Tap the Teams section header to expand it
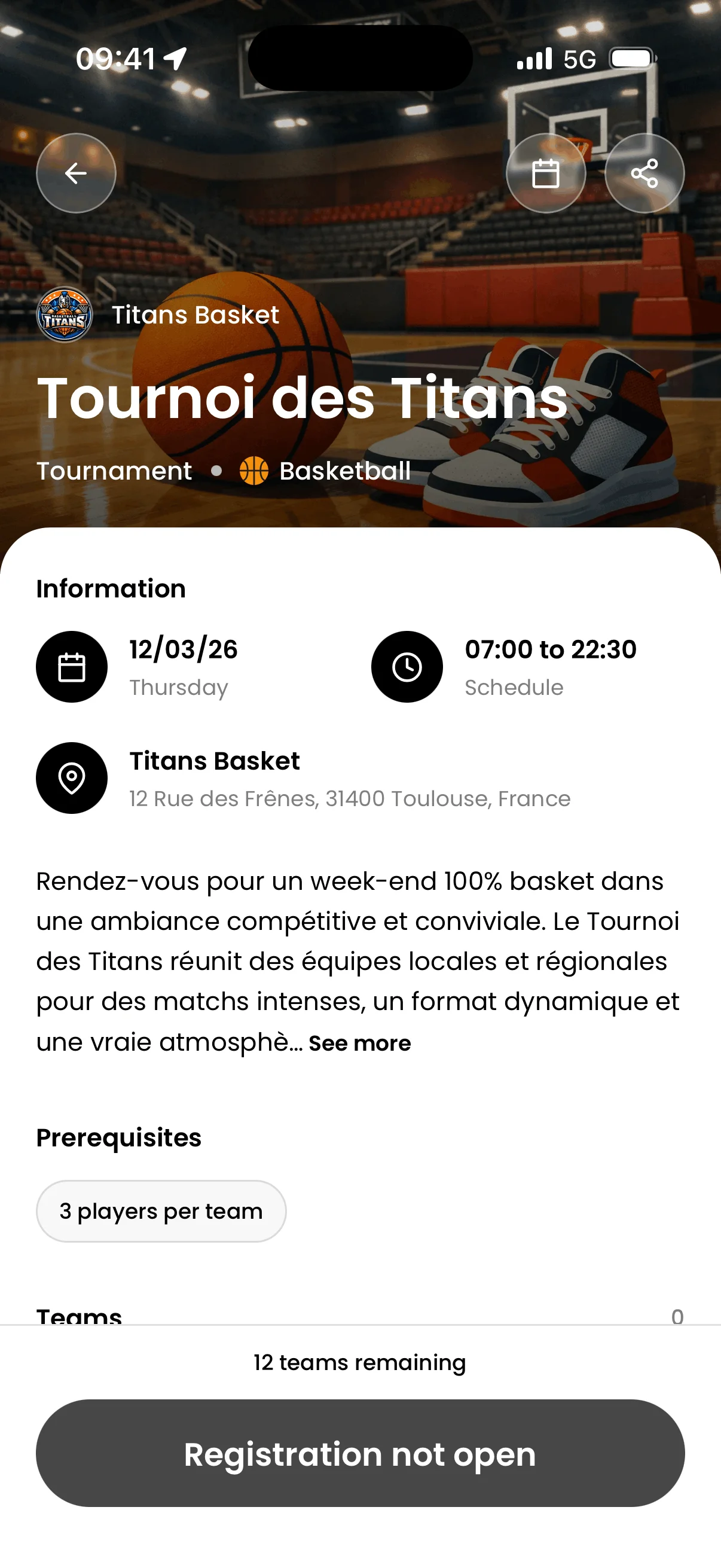This screenshot has height=1568, width=721. point(78,1315)
